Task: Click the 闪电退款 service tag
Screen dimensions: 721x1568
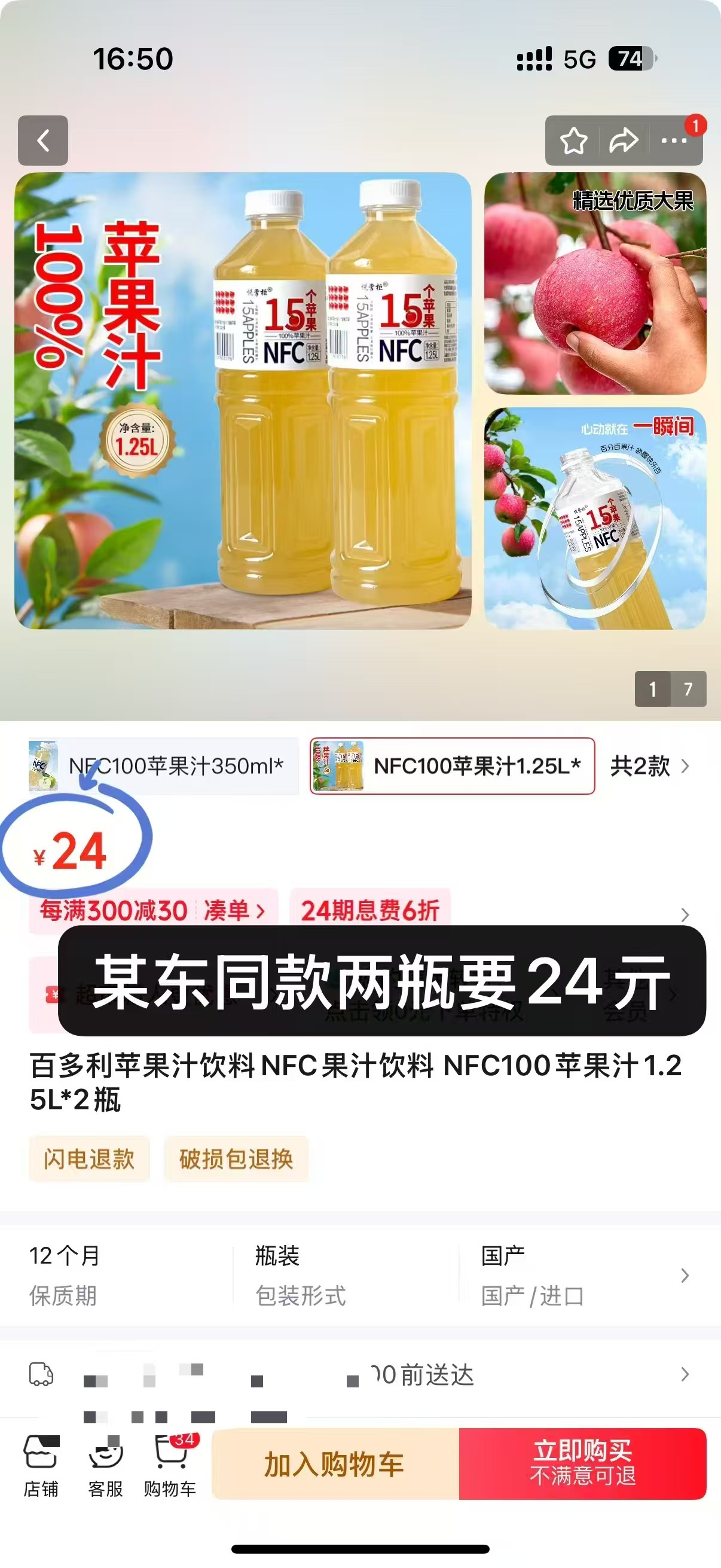Action: (89, 1159)
